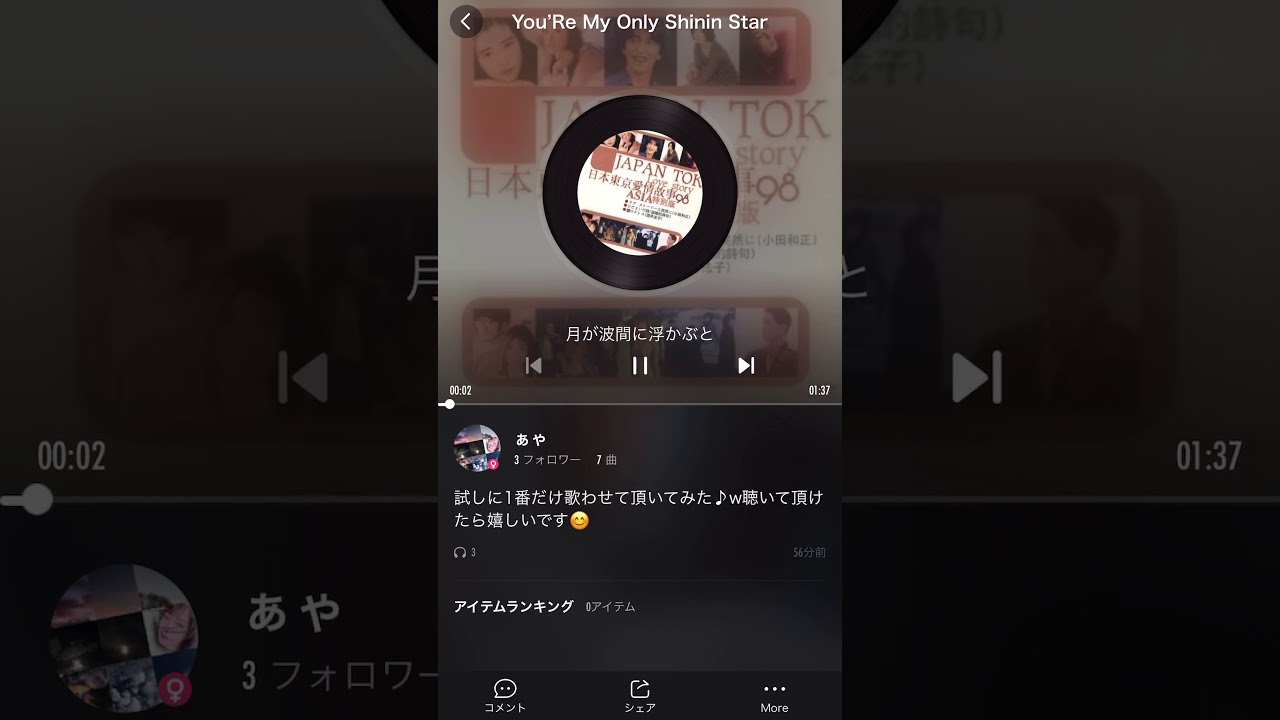
Task: Share this song via シェア
Action: [640, 696]
